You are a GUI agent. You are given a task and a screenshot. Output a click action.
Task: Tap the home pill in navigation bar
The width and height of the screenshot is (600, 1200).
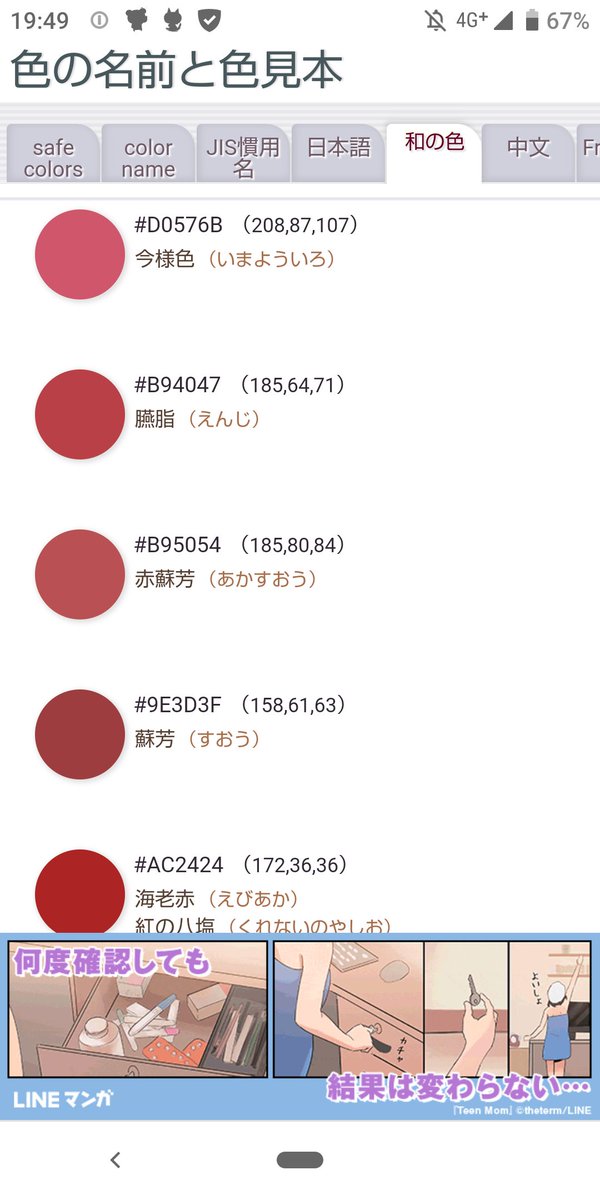point(300,1160)
